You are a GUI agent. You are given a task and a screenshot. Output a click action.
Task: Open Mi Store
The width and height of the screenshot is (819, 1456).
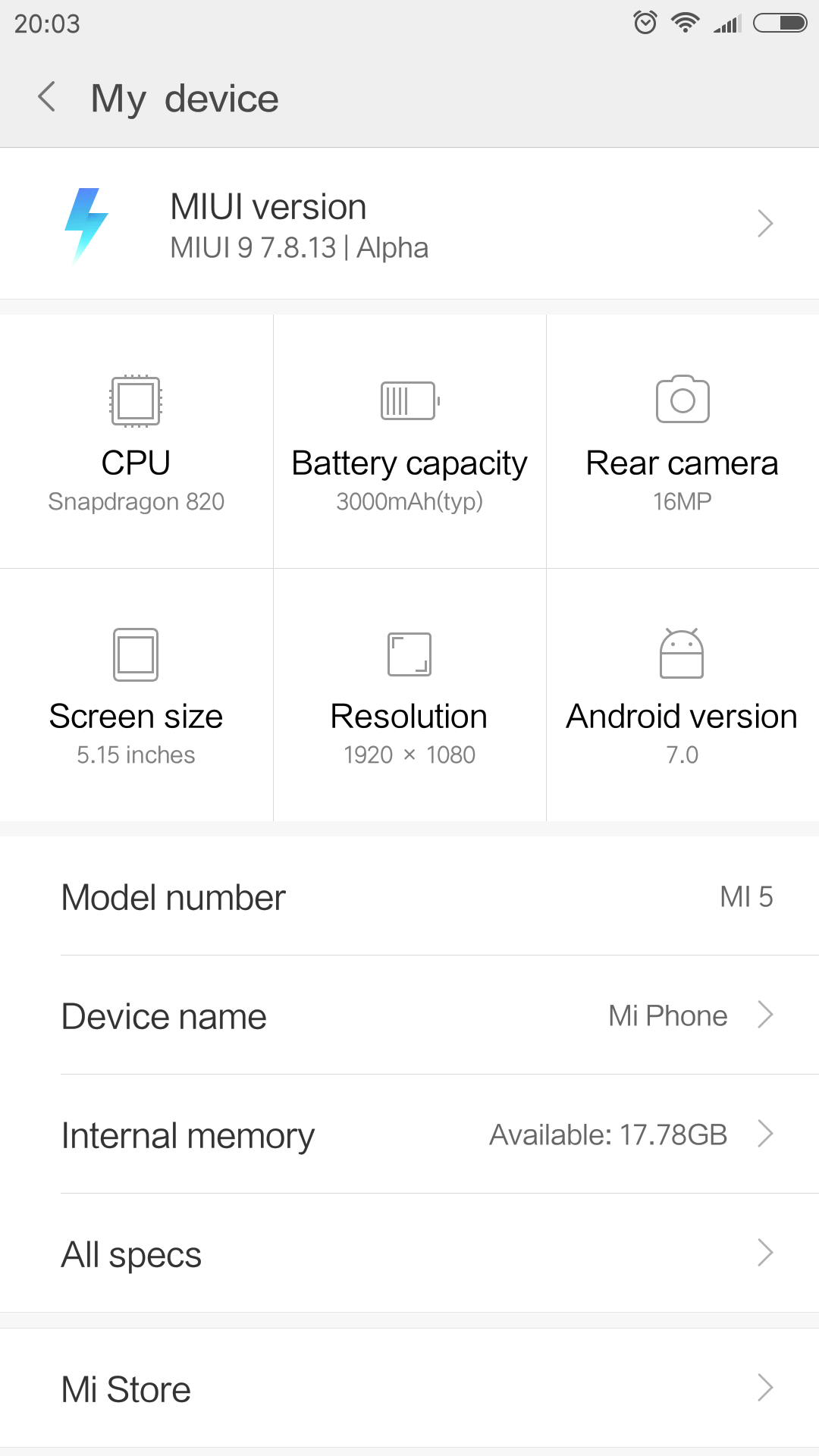(x=409, y=1389)
